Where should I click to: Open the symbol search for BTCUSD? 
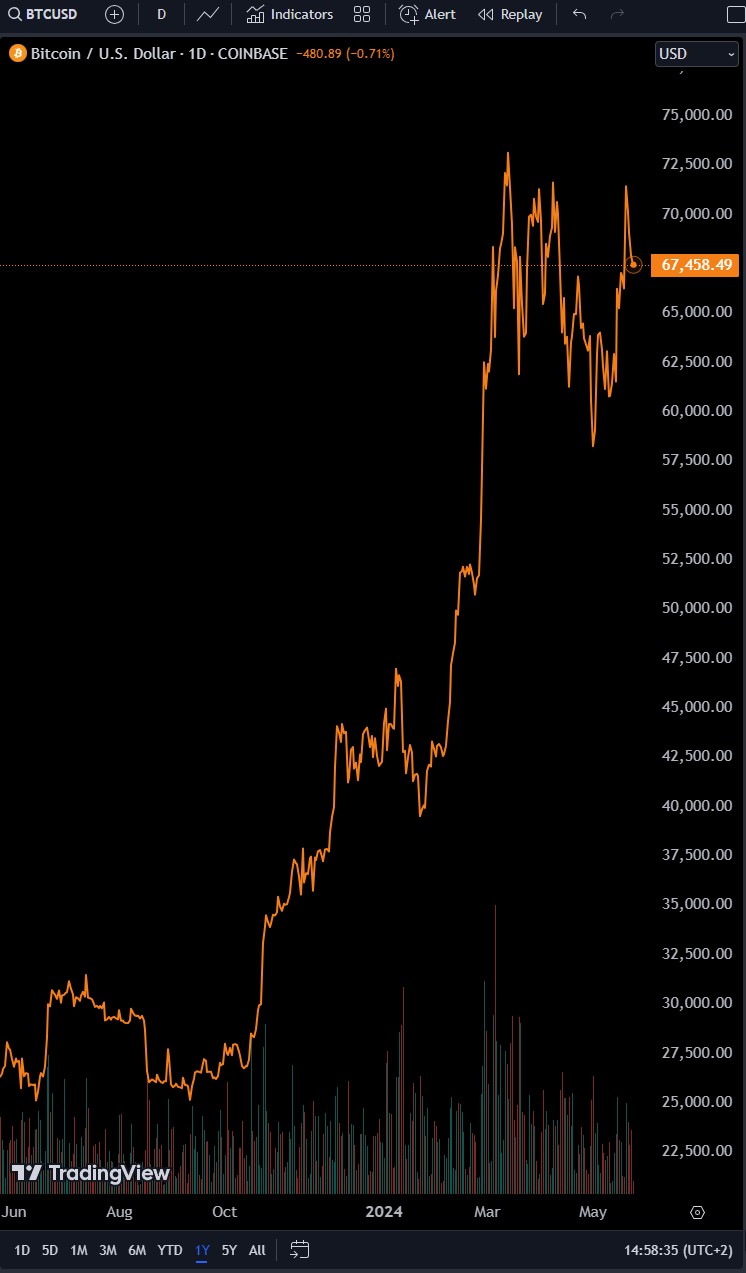(x=40, y=14)
